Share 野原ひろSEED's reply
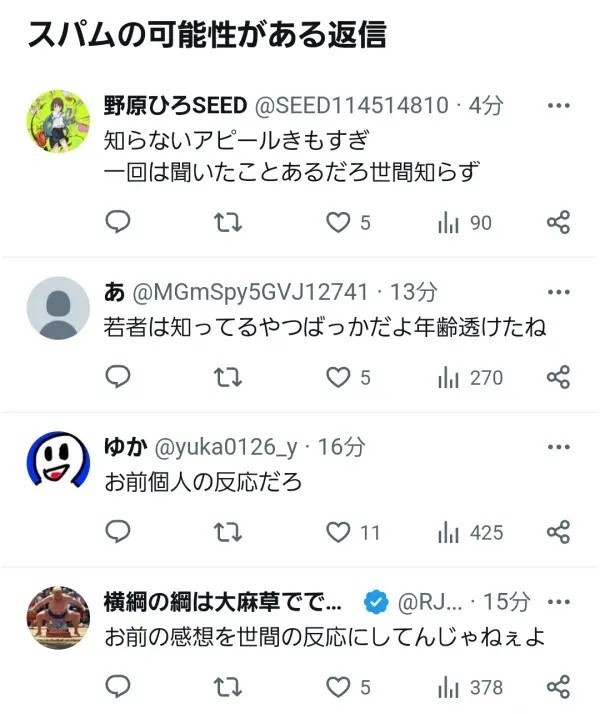Image resolution: width=600 pixels, height=714 pixels. (559, 222)
